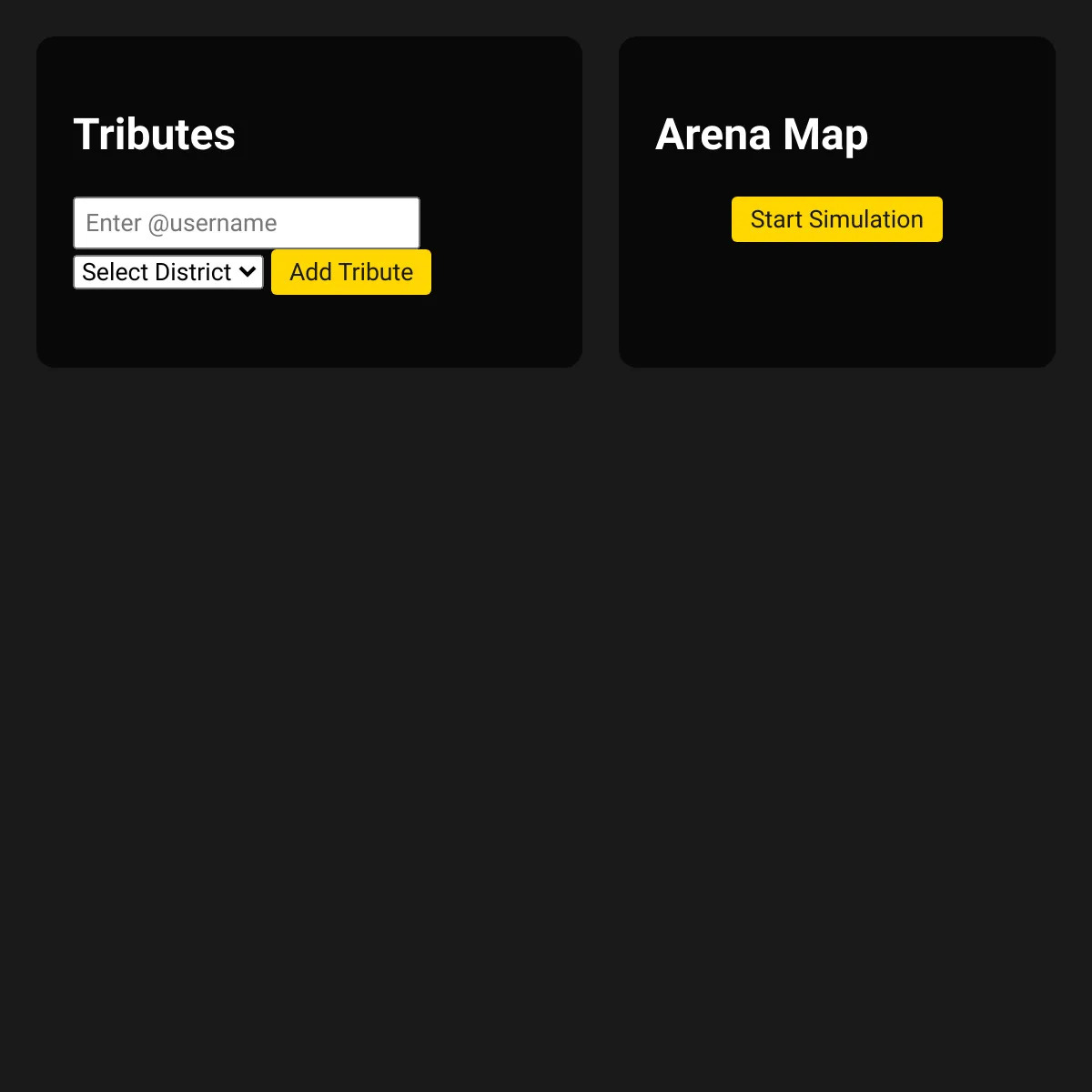Tap the Add Tribute button
This screenshot has width=1092, height=1092.
(x=351, y=272)
